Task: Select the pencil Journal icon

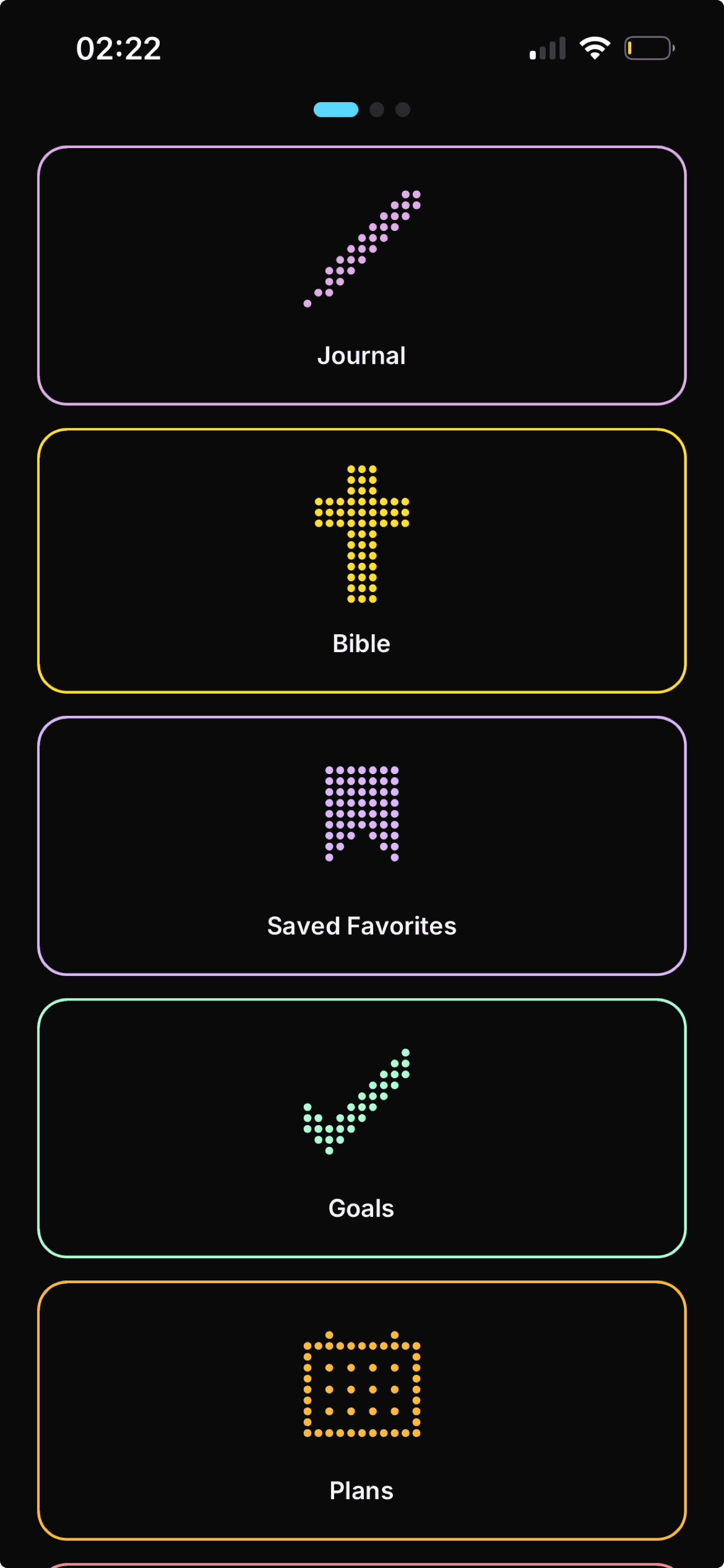Action: click(x=361, y=247)
